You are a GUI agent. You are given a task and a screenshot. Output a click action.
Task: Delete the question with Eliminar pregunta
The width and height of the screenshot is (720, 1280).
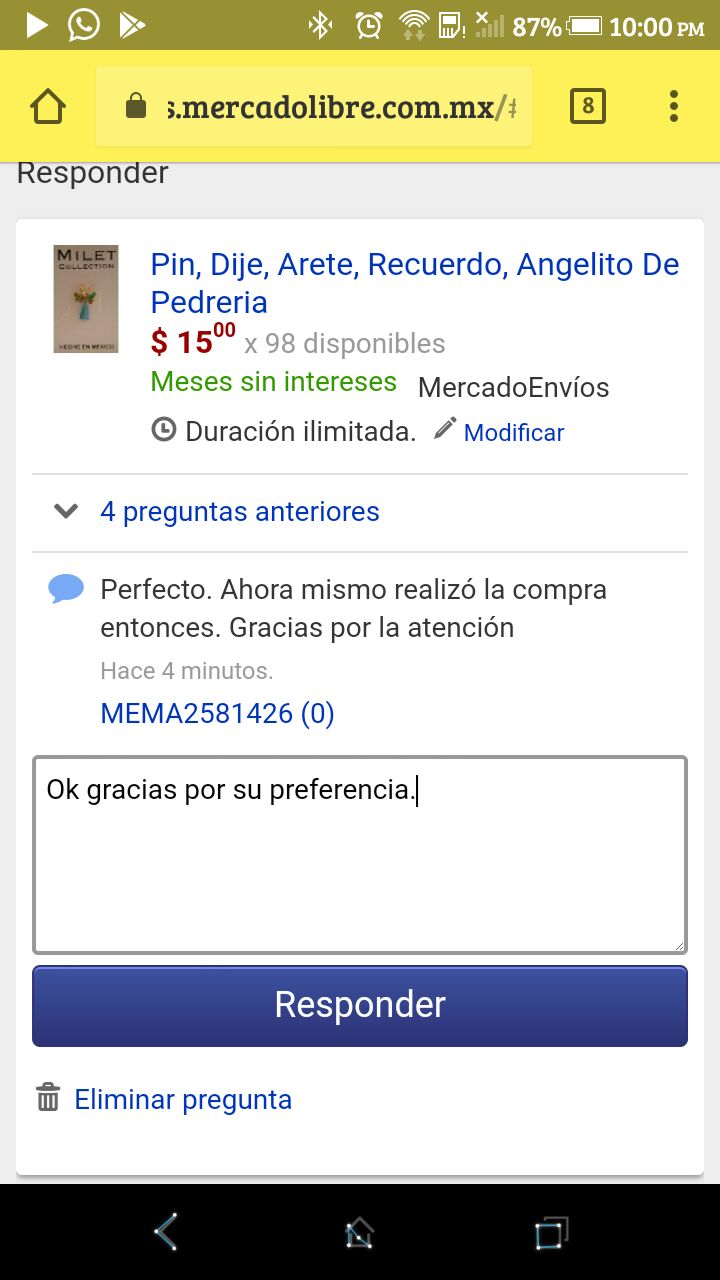click(x=182, y=1100)
